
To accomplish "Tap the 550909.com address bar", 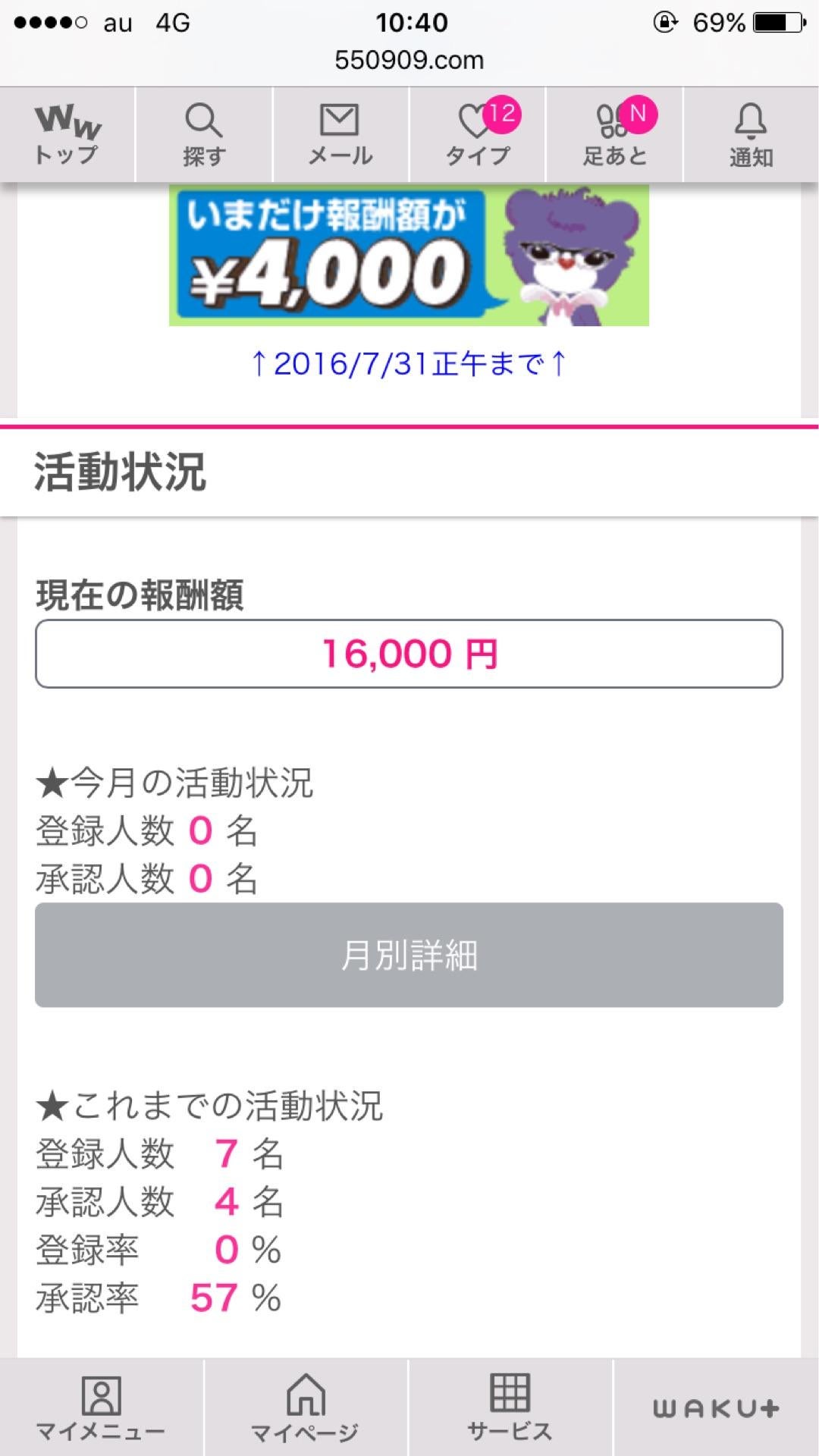I will pos(409,60).
